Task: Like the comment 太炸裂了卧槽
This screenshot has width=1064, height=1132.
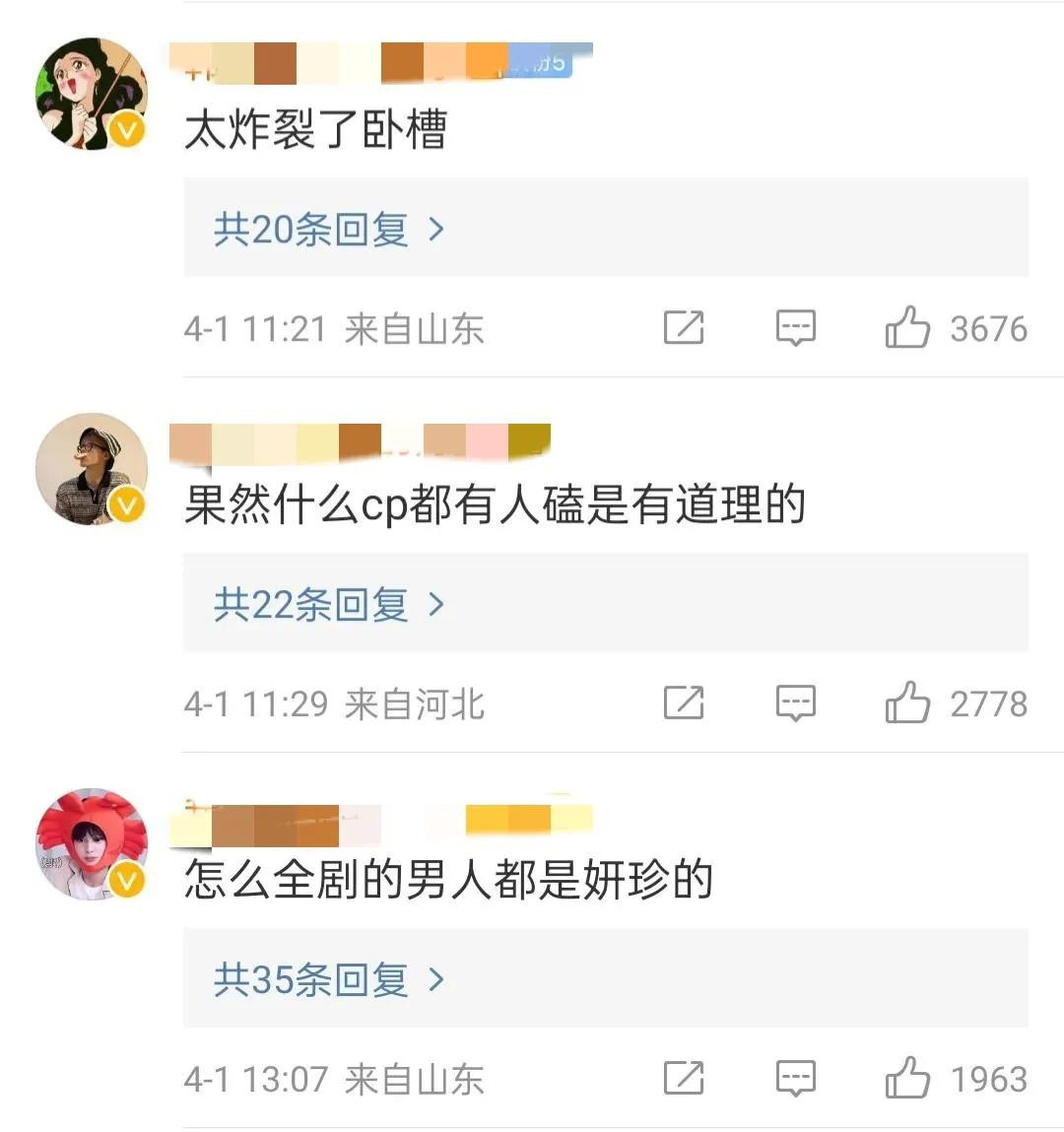Action: (x=907, y=328)
